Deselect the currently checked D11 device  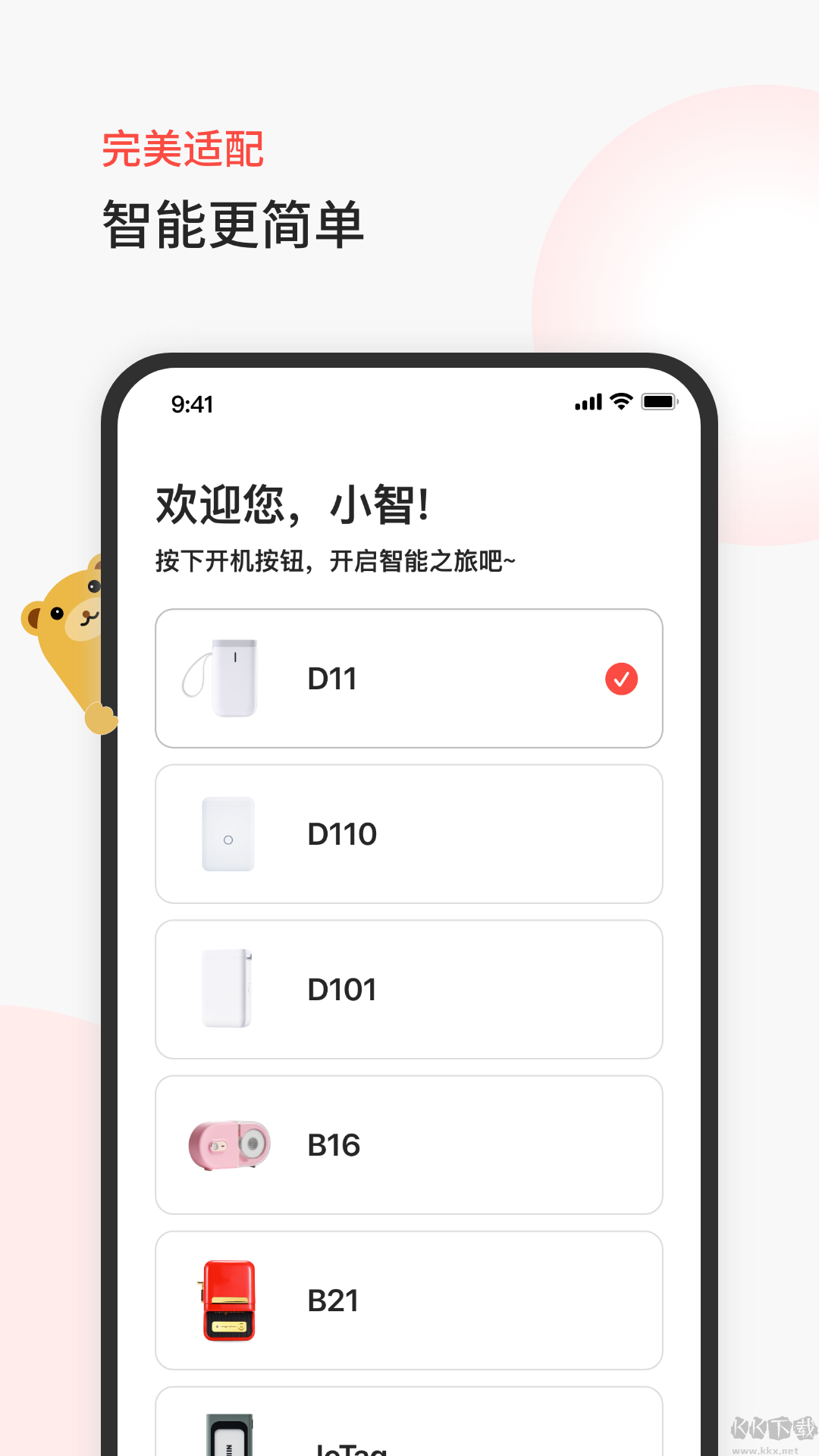coord(622,679)
